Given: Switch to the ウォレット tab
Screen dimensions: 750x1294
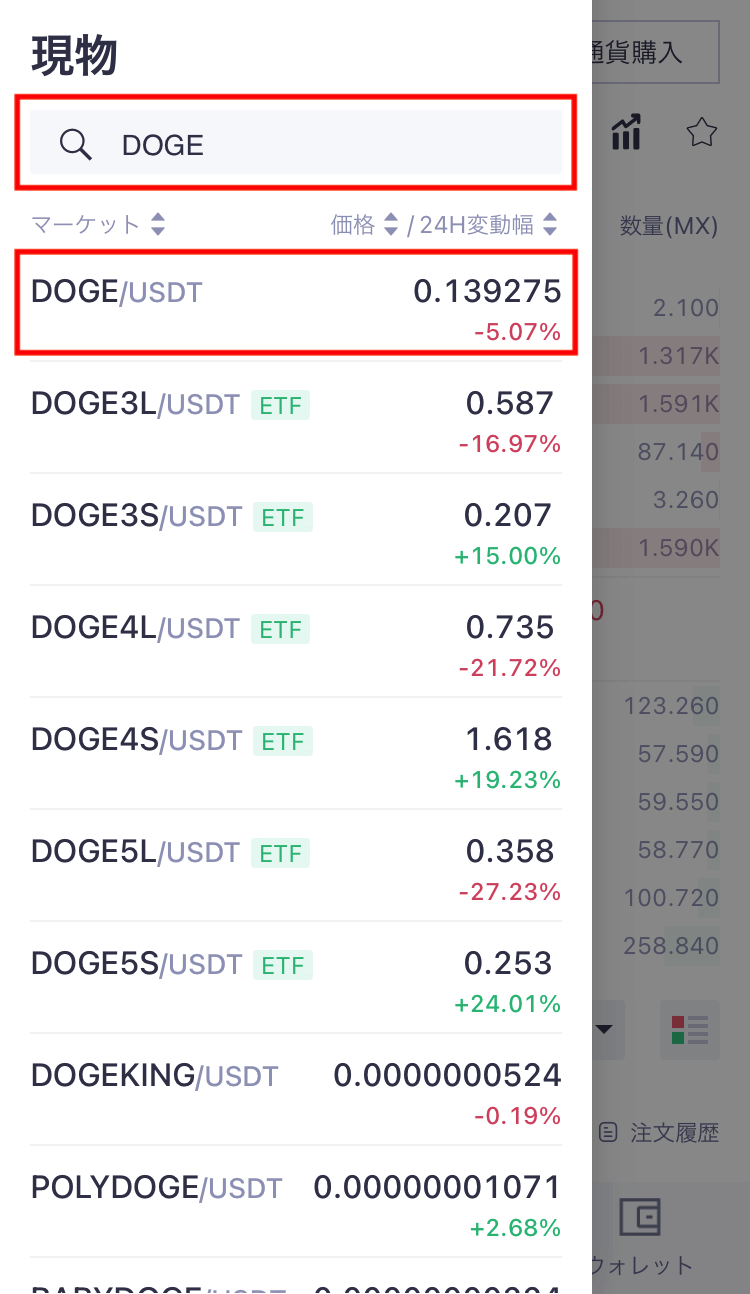Looking at the screenshot, I should click(640, 1262).
